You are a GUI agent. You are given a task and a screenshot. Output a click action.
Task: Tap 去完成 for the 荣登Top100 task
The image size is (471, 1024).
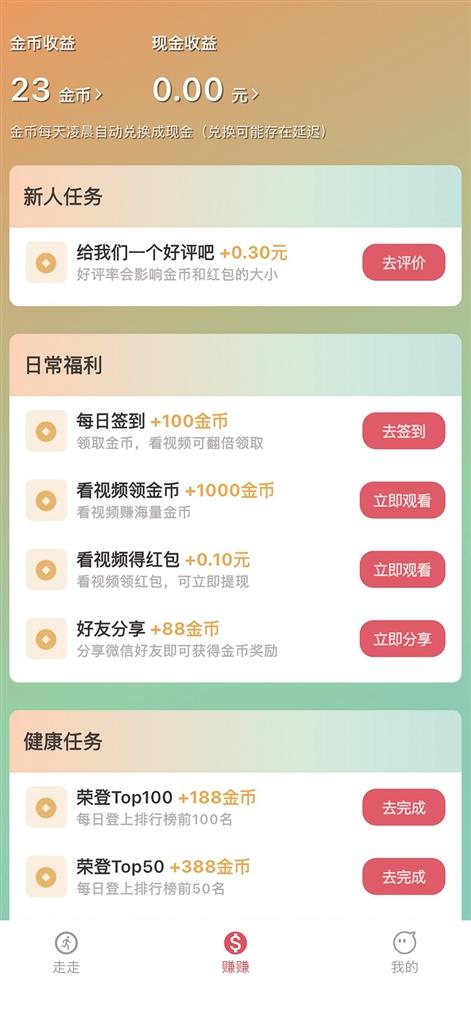click(404, 807)
